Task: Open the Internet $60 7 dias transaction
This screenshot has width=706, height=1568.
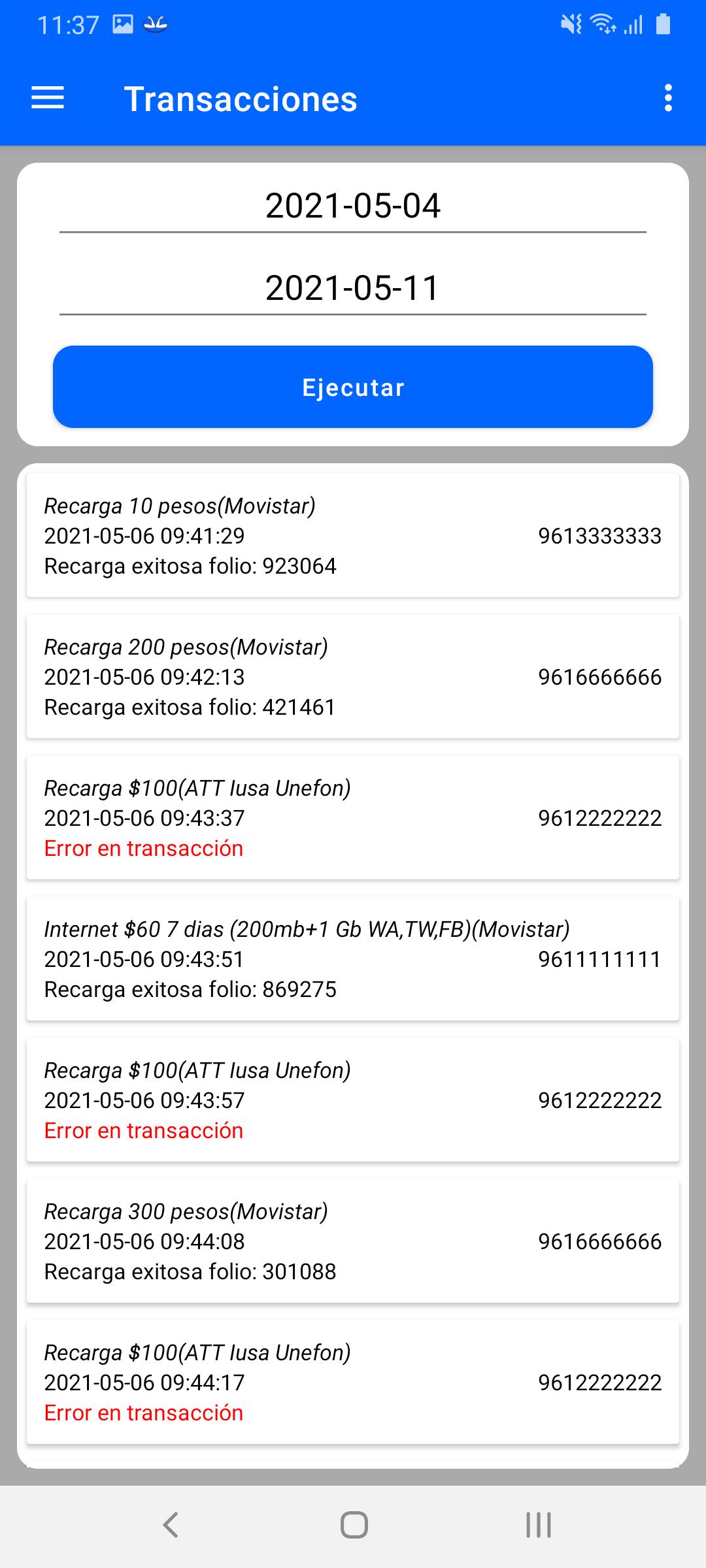Action: point(353,958)
